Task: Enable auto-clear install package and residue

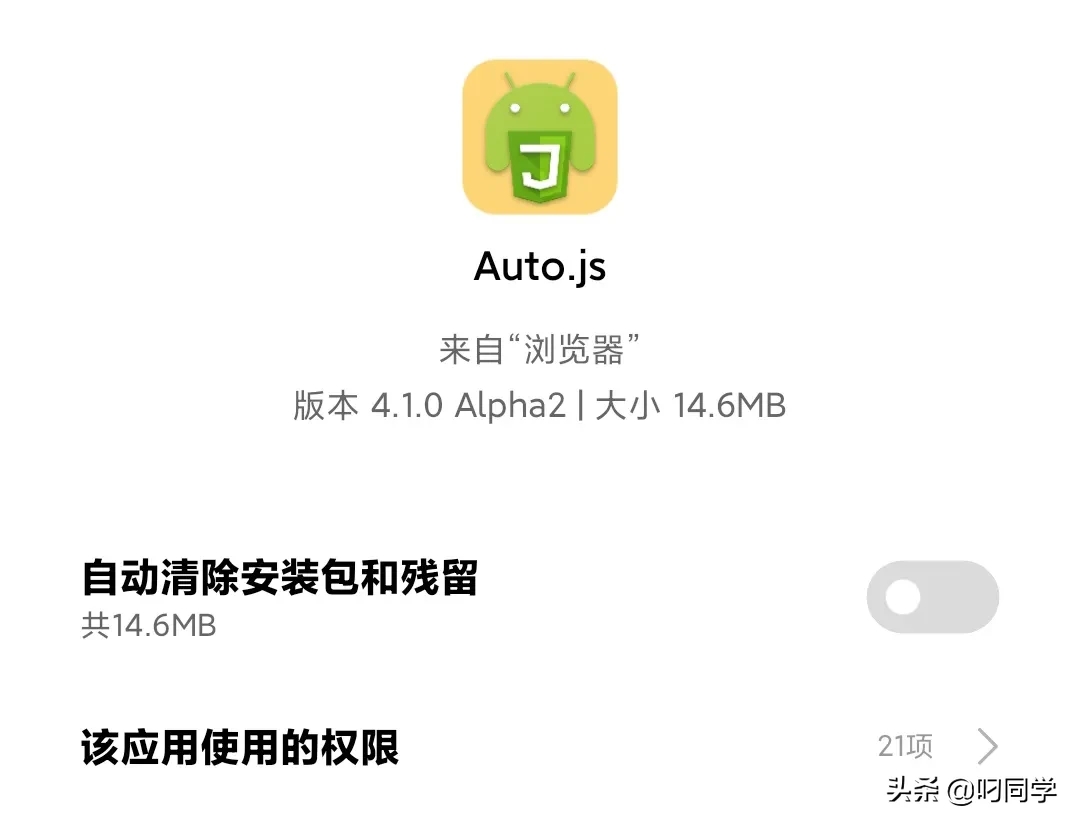Action: (x=932, y=597)
